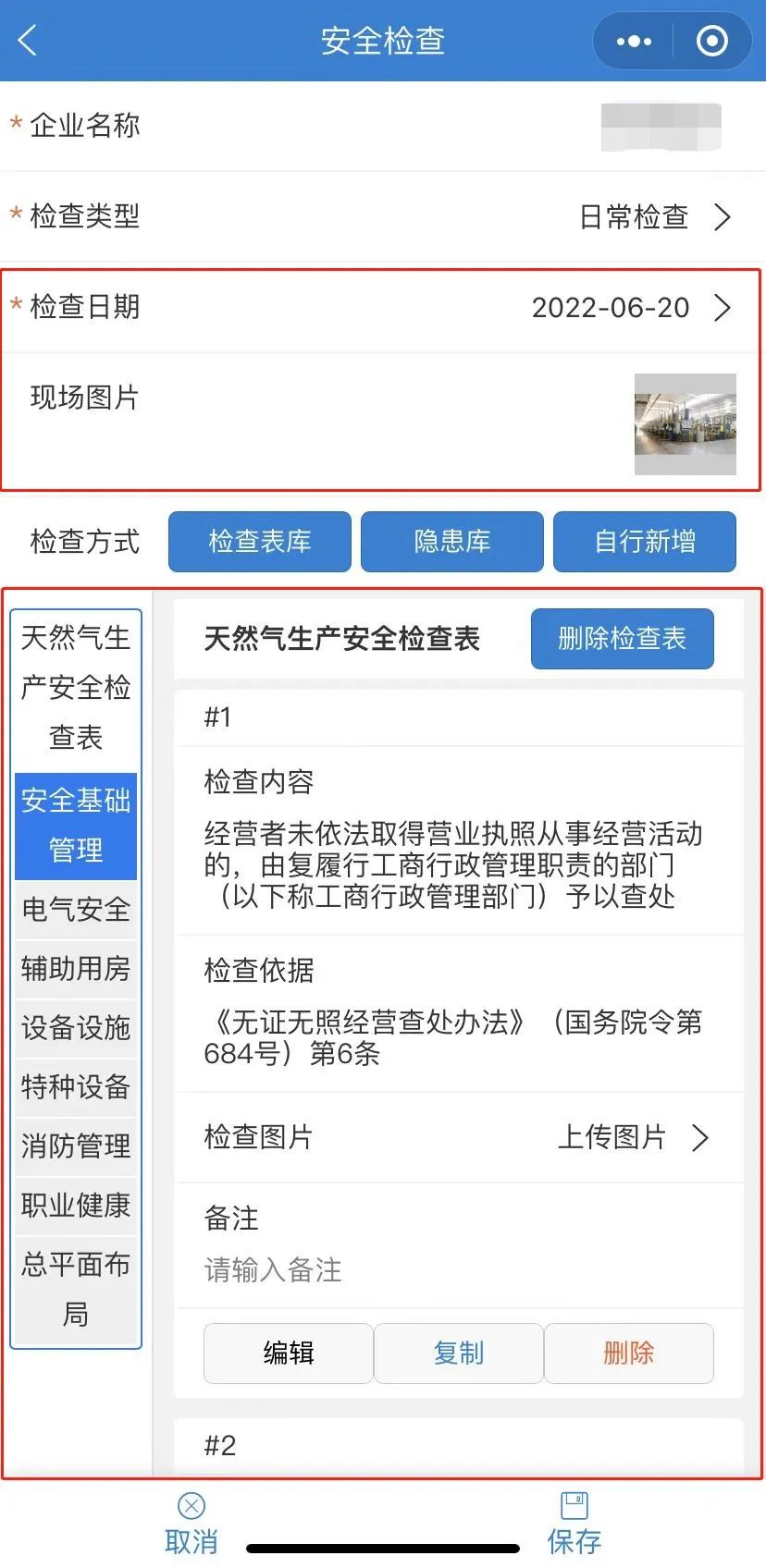Delete the checklist via 删除检查表
766x1568 pixels.
click(x=622, y=639)
